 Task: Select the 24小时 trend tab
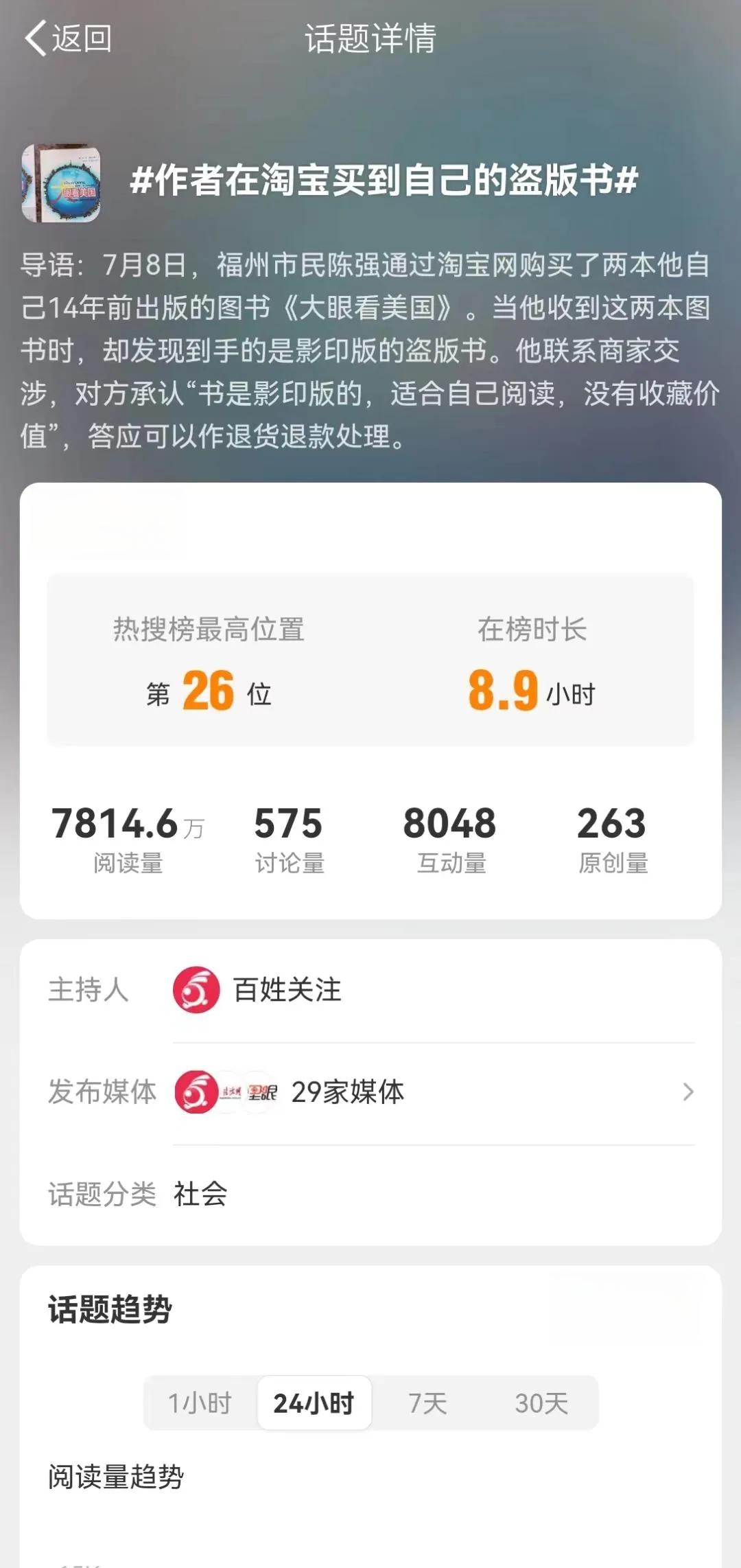(x=314, y=1403)
